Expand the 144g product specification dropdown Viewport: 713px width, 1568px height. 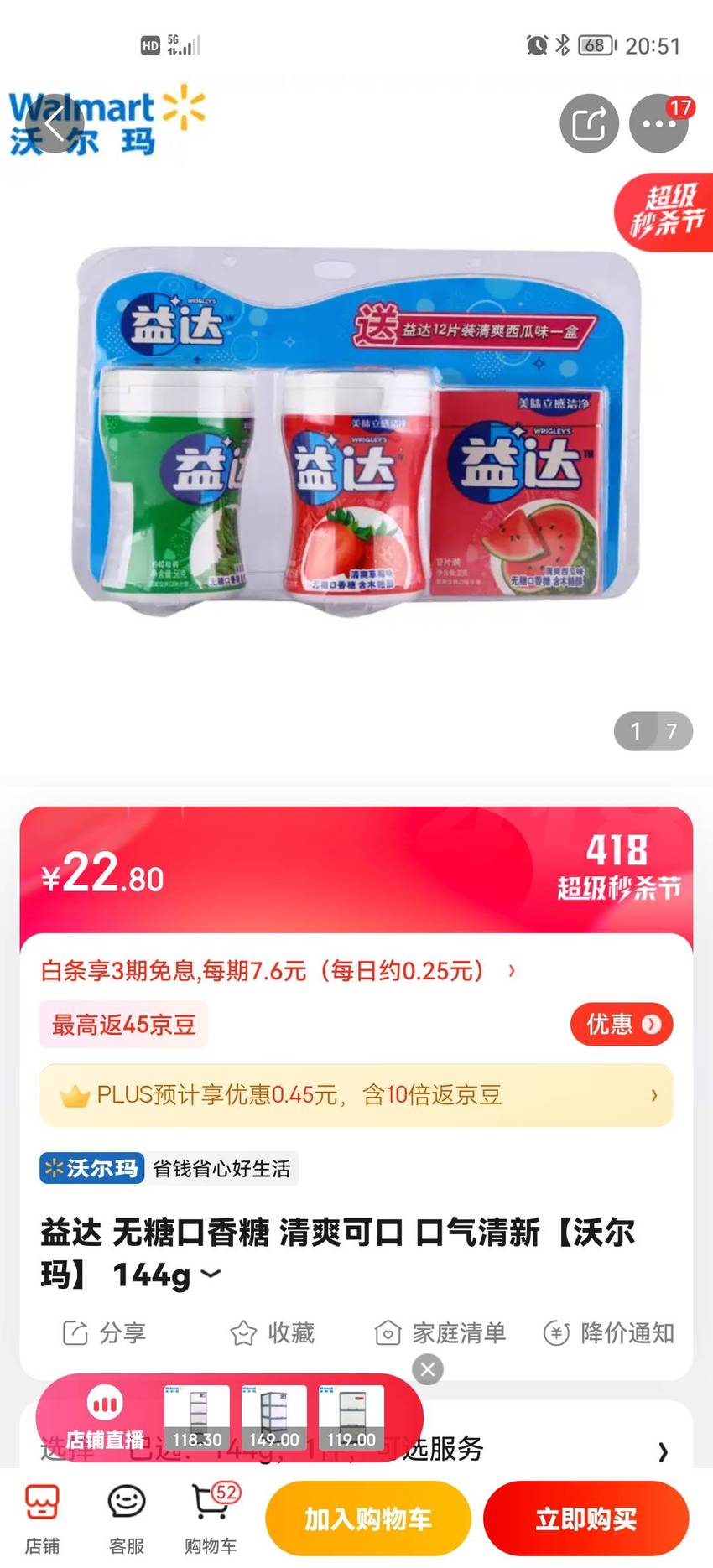click(x=211, y=1274)
